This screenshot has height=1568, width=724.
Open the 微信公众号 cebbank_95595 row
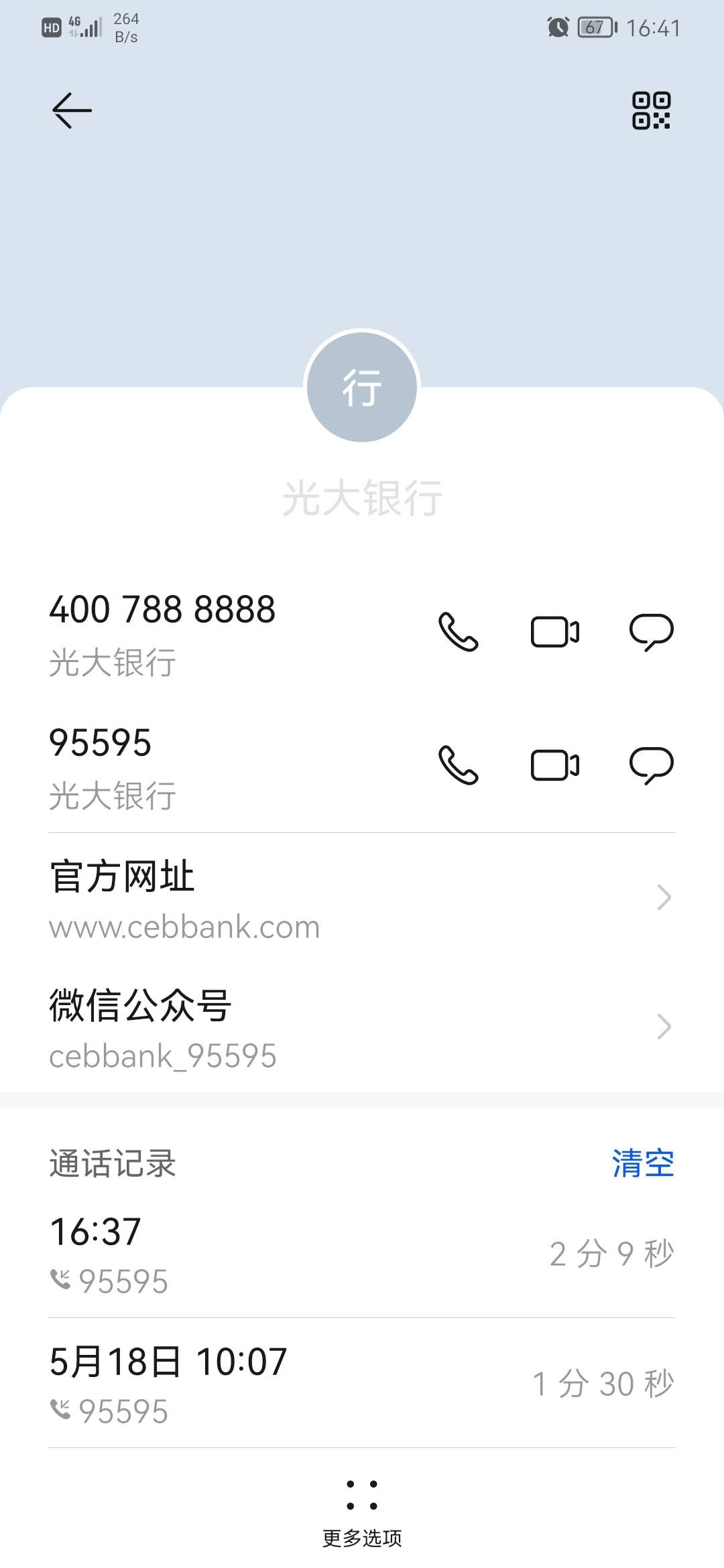coord(362,1028)
